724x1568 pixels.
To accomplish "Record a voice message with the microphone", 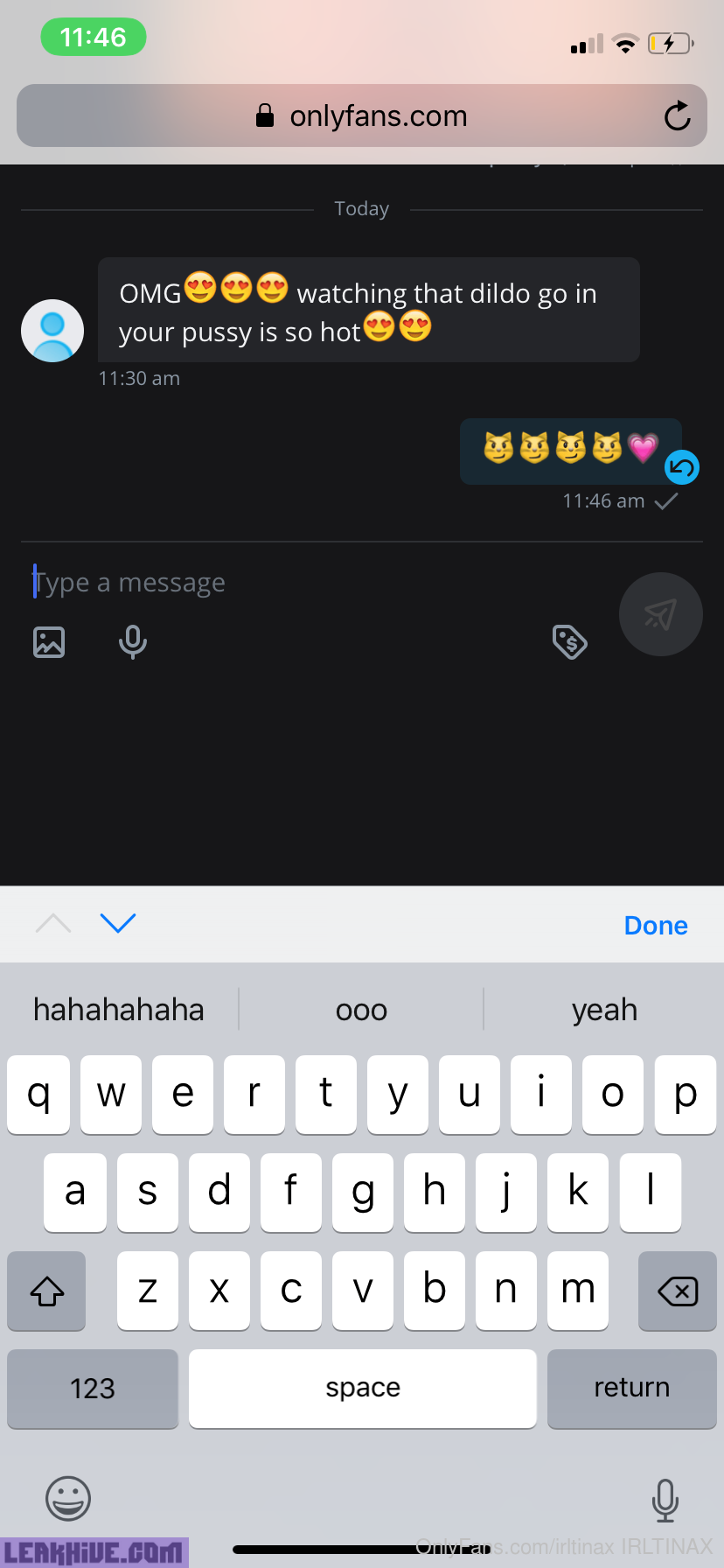I will [x=133, y=642].
